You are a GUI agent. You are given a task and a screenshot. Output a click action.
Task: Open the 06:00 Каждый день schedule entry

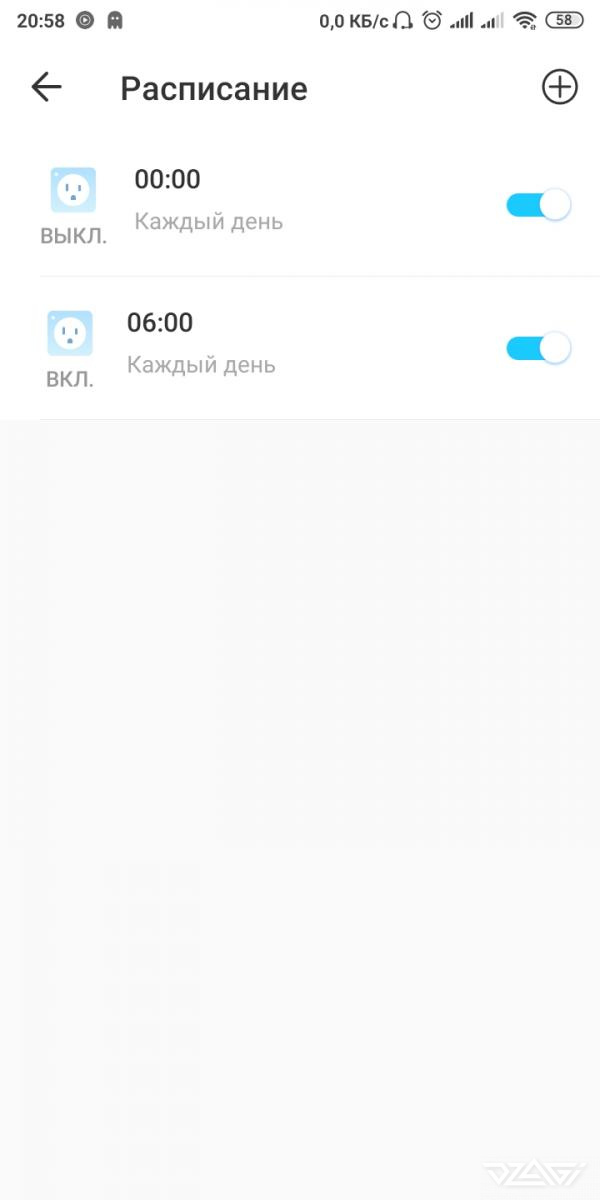click(x=300, y=348)
